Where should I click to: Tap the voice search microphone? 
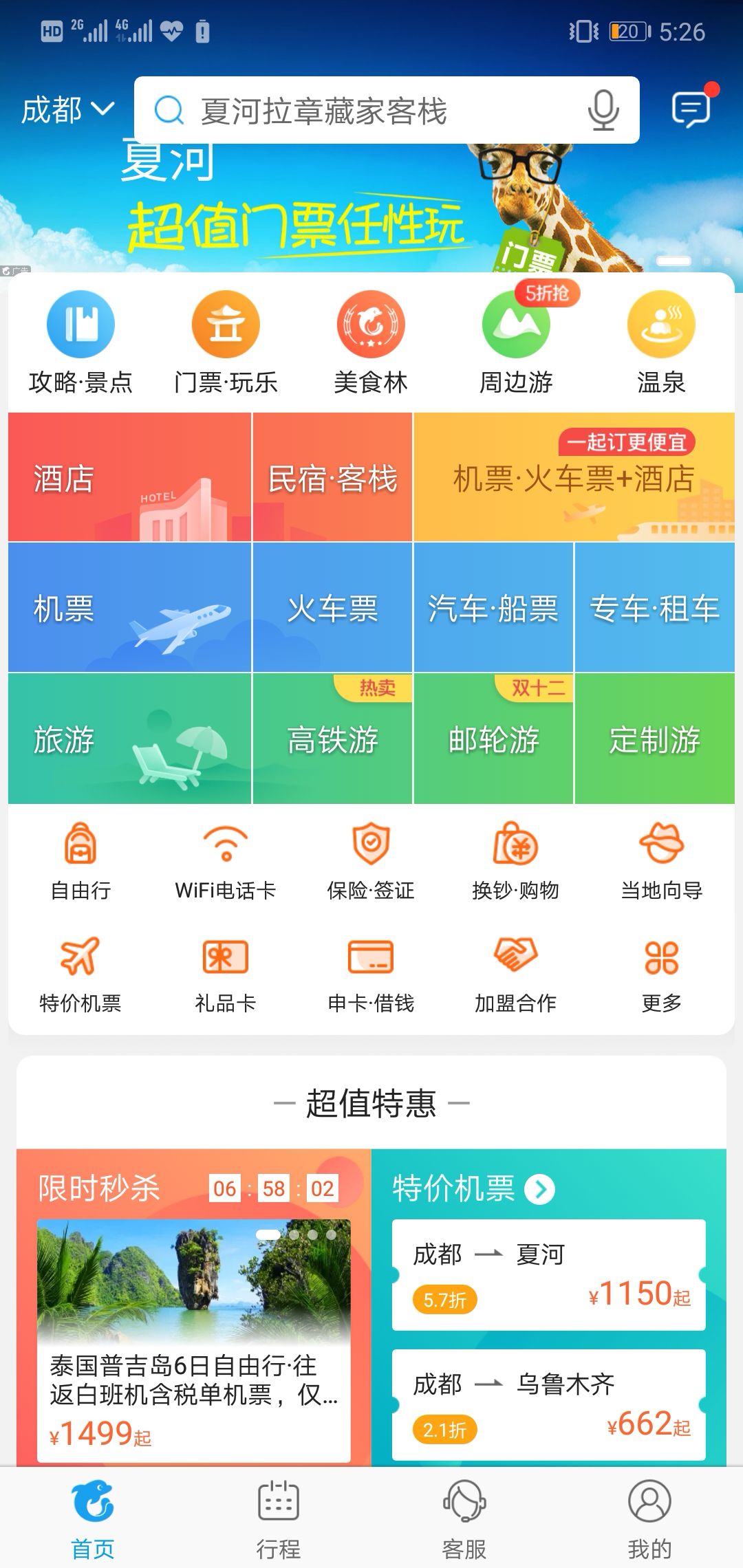(603, 110)
